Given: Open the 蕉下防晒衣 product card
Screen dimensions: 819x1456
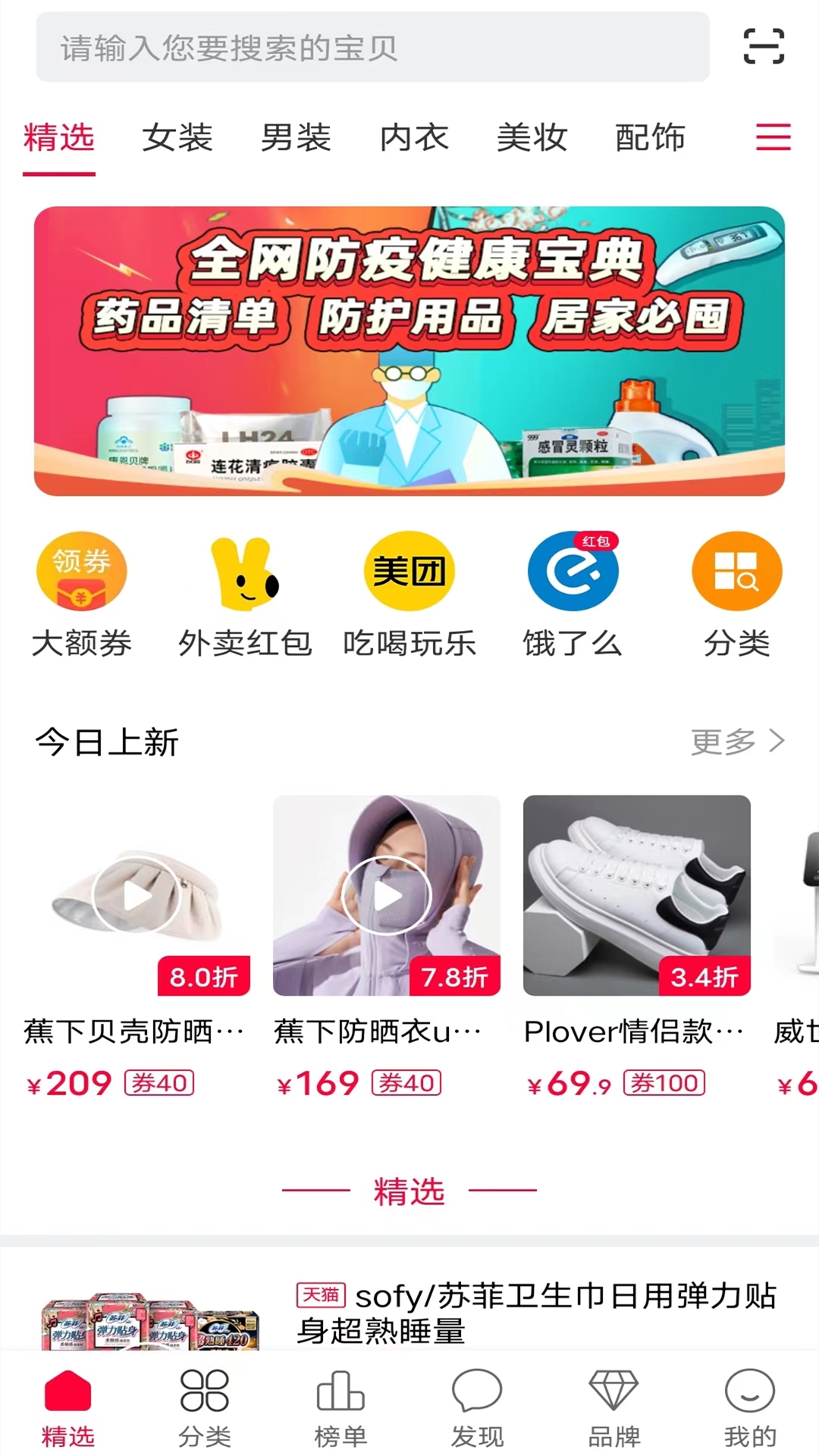Looking at the screenshot, I should coord(386,948).
